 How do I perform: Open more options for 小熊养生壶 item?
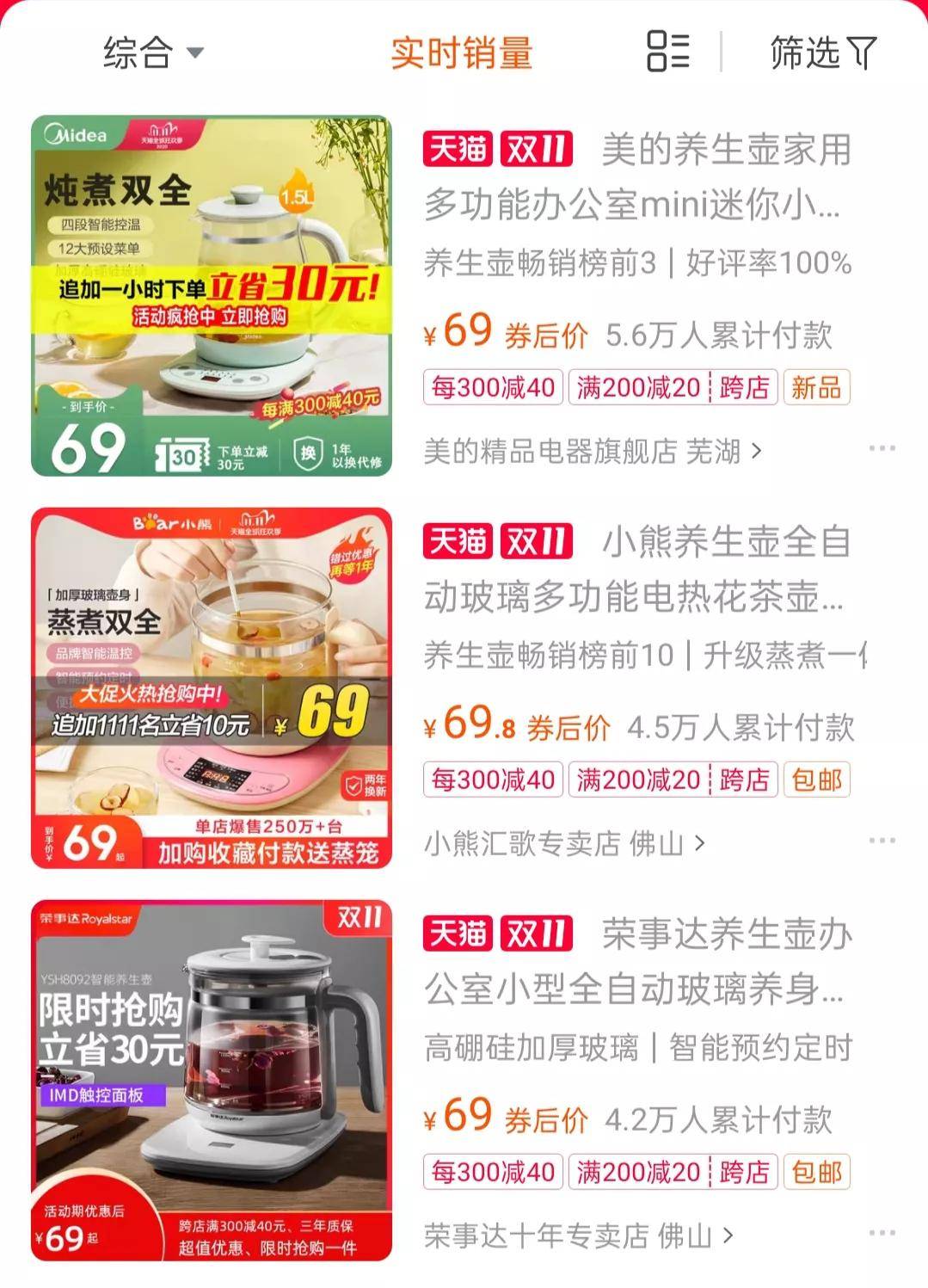882,841
